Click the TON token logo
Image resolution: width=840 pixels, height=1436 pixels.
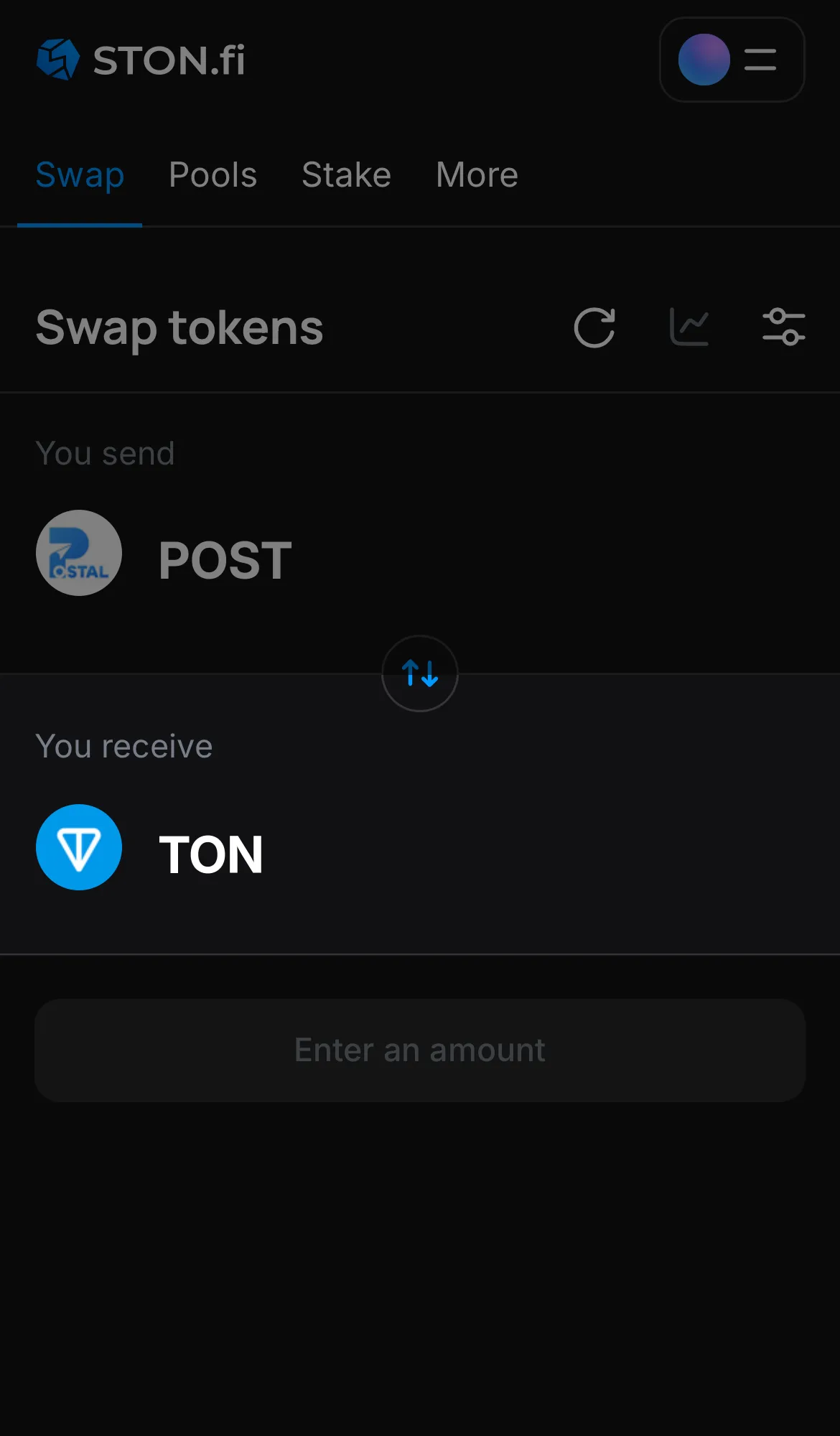point(78,847)
